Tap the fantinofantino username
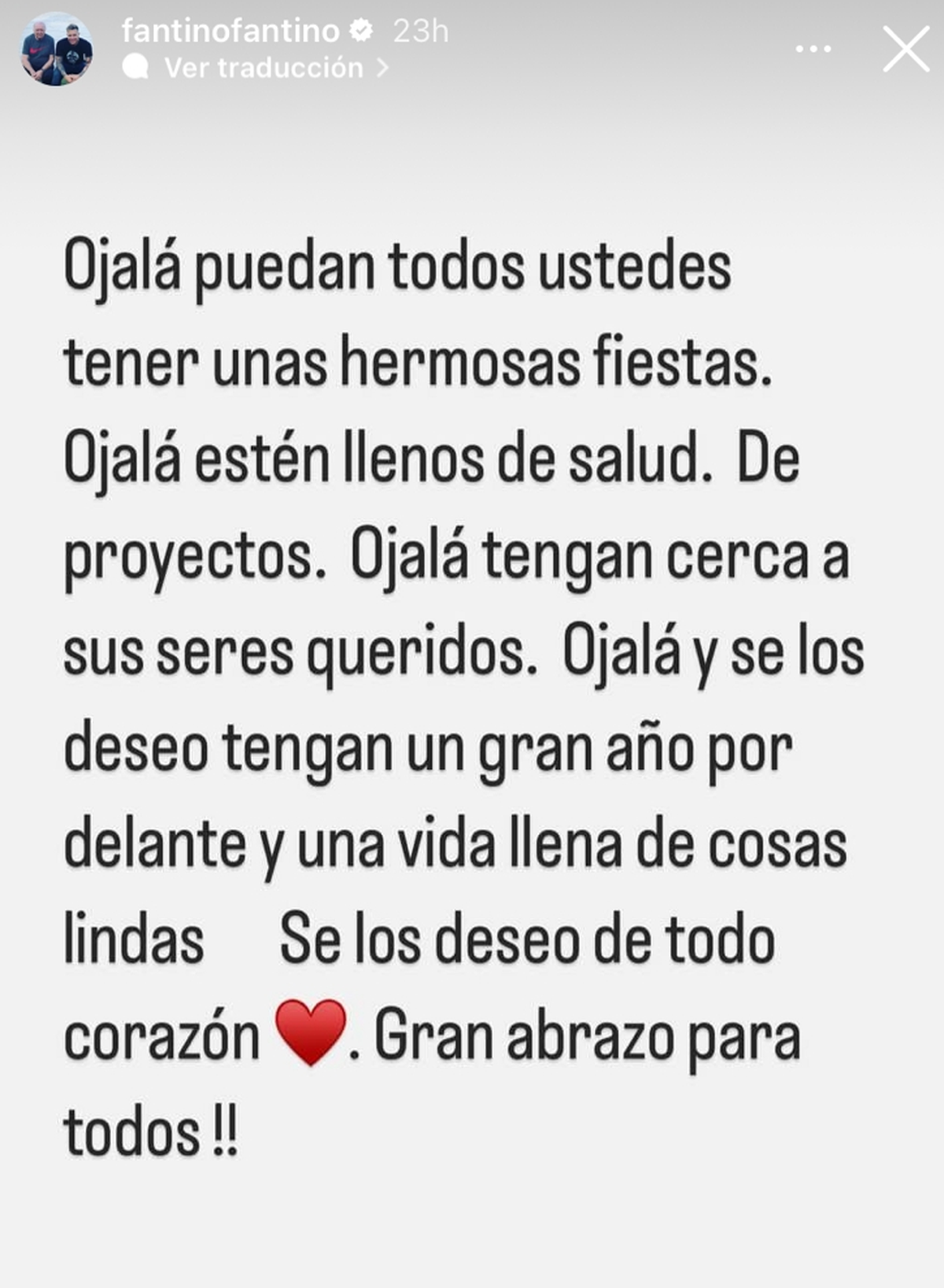Screen dimensions: 944x1288 coord(230,31)
